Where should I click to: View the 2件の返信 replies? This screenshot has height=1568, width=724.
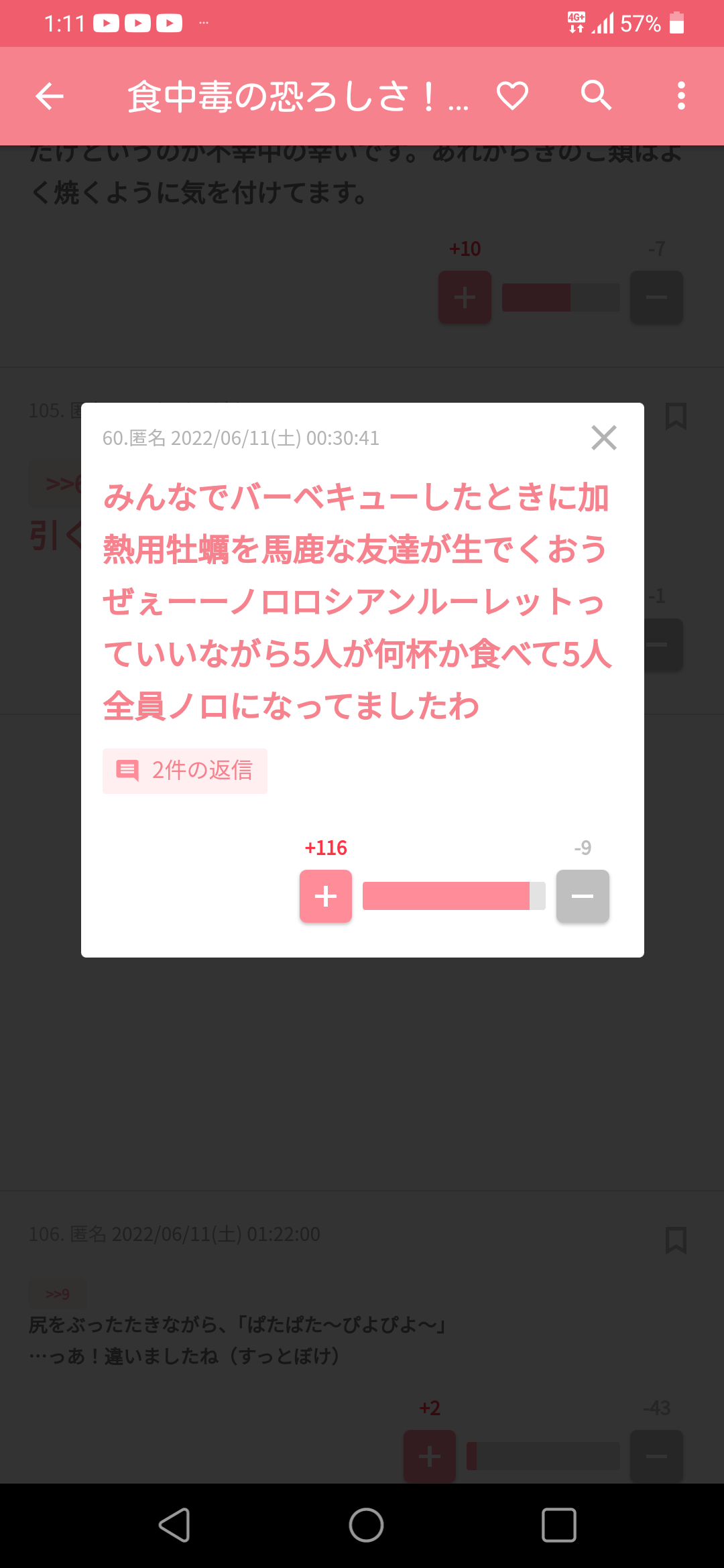185,771
